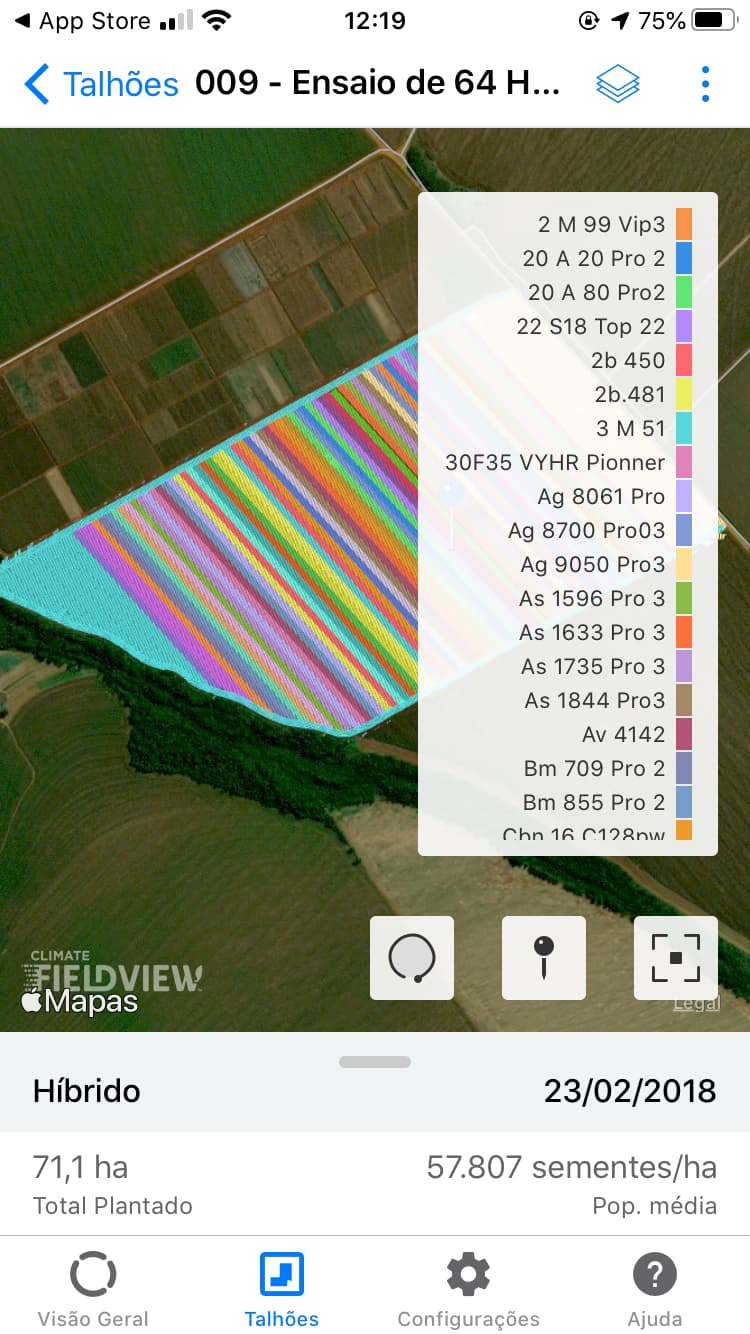This screenshot has width=750, height=1334.
Task: Select the region measurement lasso tool
Action: click(411, 957)
